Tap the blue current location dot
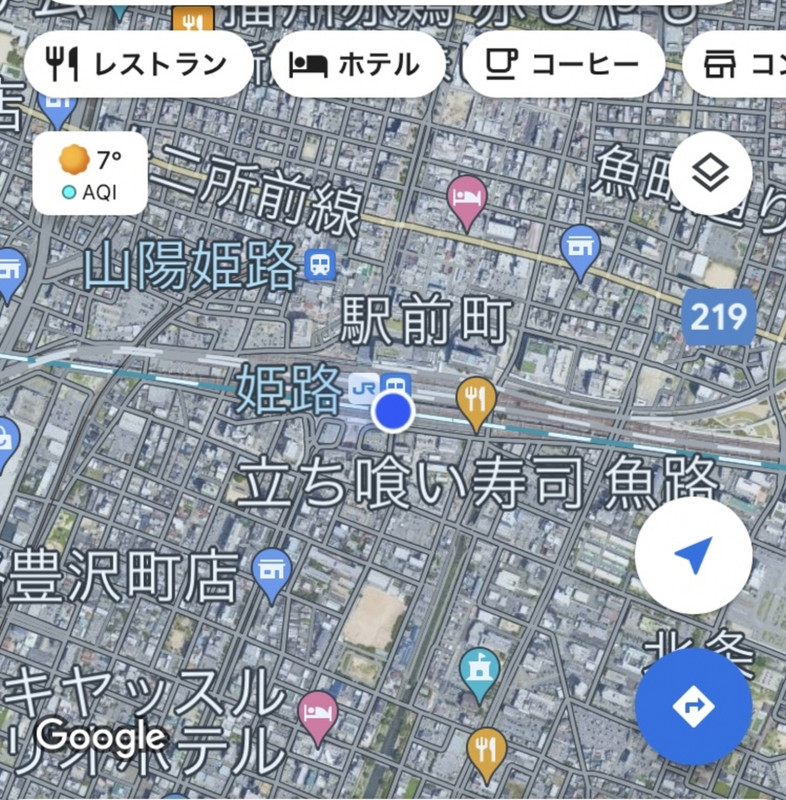 (391, 409)
